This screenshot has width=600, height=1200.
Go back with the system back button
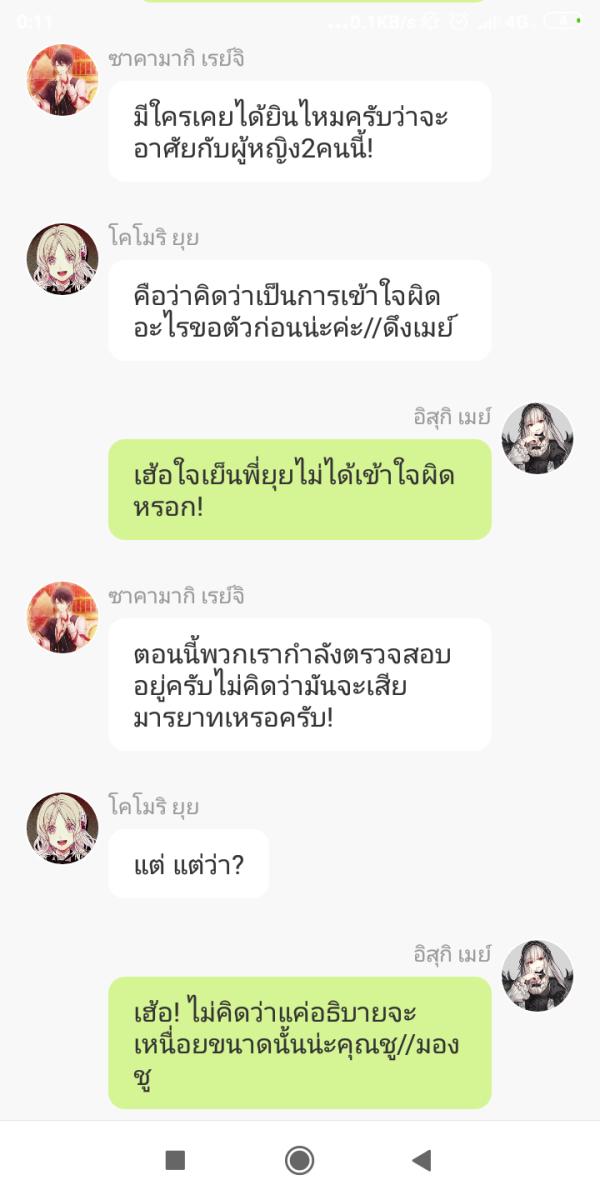421,1160
